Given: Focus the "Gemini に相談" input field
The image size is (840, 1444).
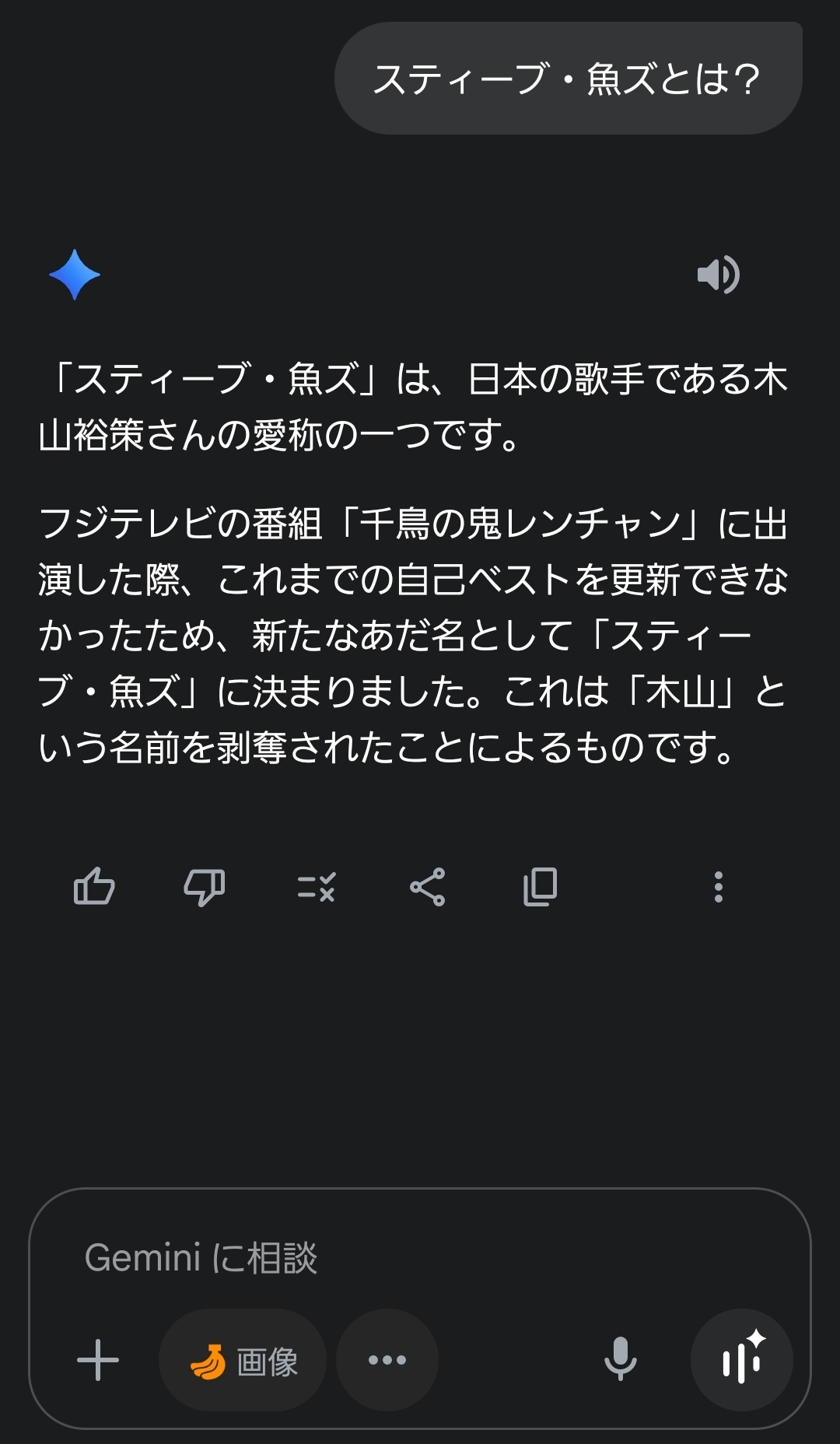Looking at the screenshot, I should click(x=420, y=1257).
